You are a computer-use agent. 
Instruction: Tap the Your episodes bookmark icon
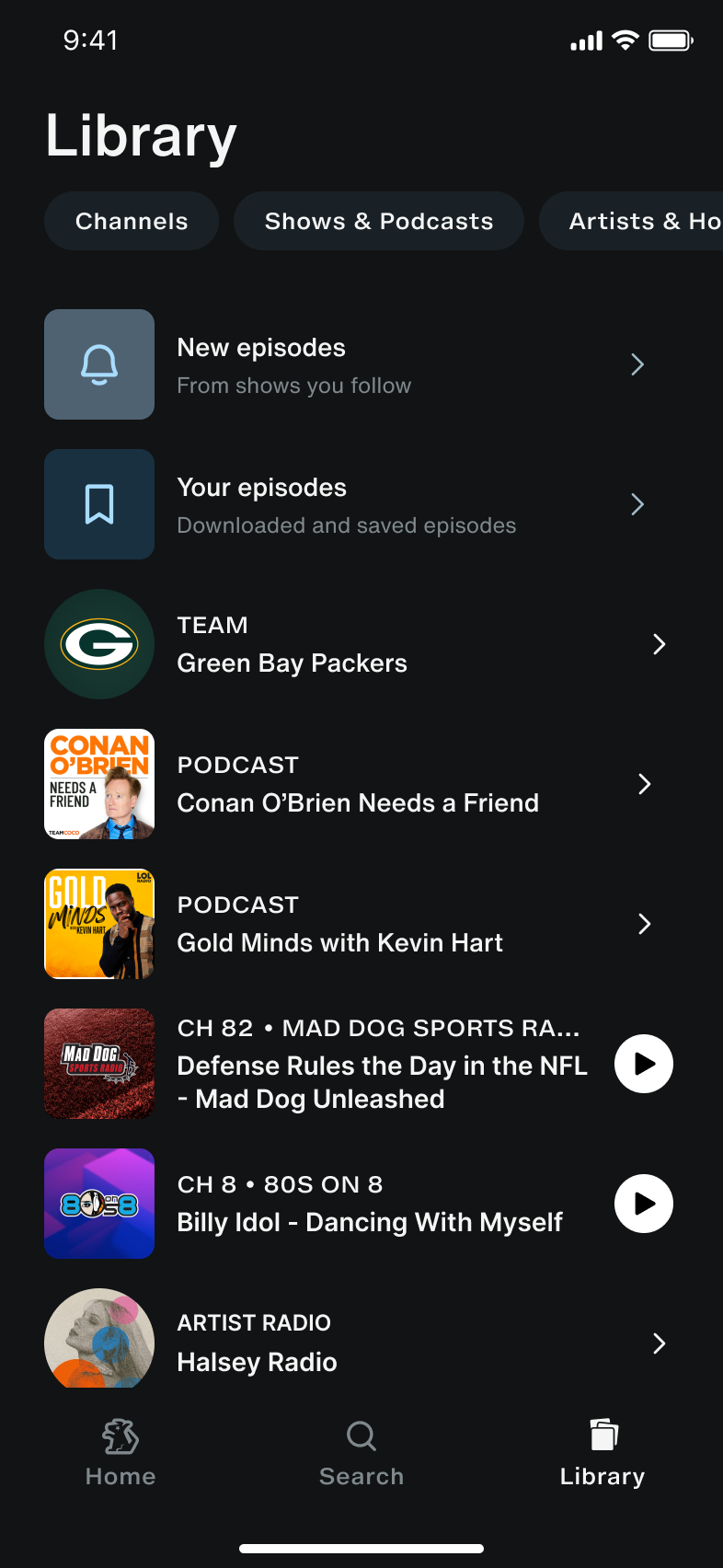pyautogui.click(x=99, y=504)
